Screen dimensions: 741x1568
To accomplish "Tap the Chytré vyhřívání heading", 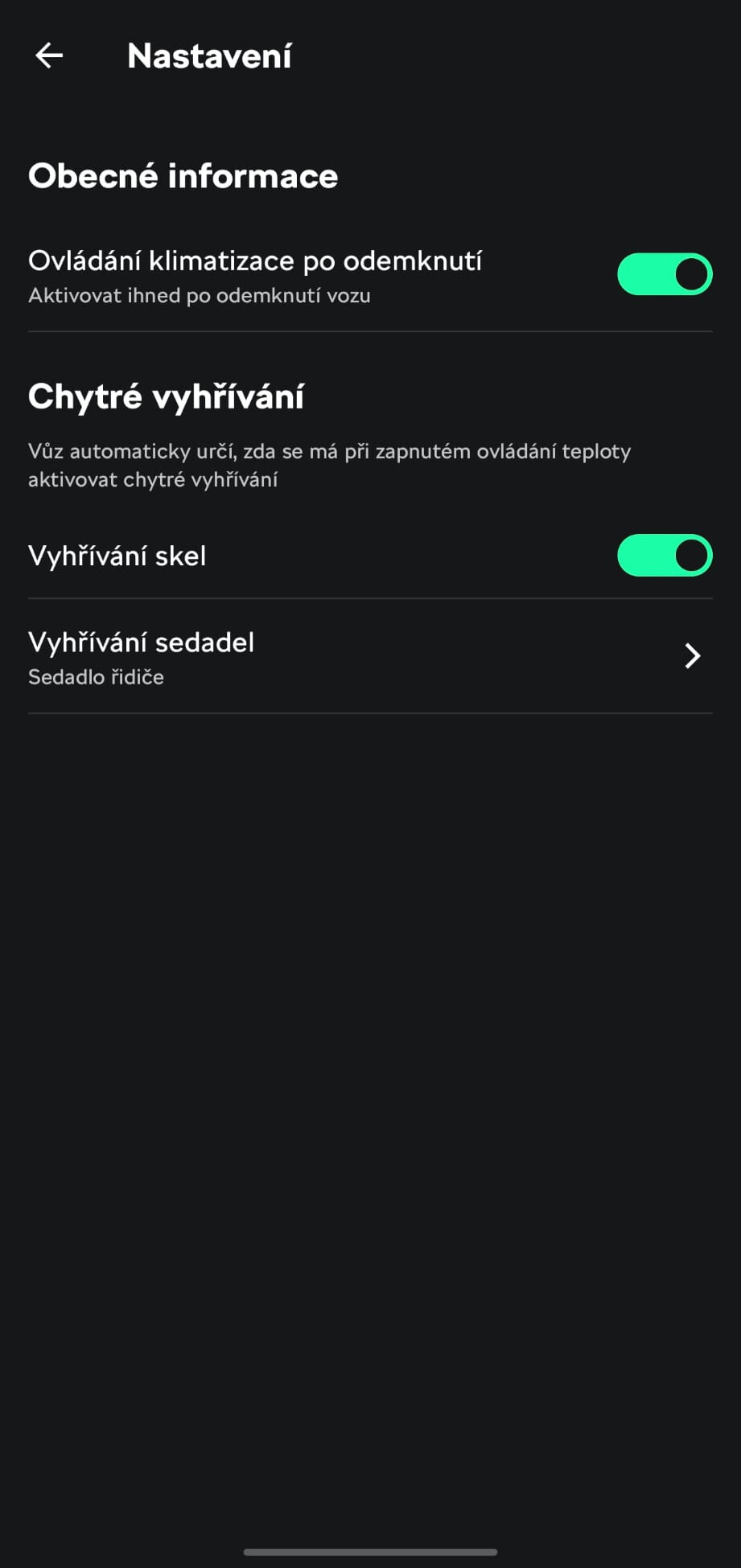I will coord(167,396).
